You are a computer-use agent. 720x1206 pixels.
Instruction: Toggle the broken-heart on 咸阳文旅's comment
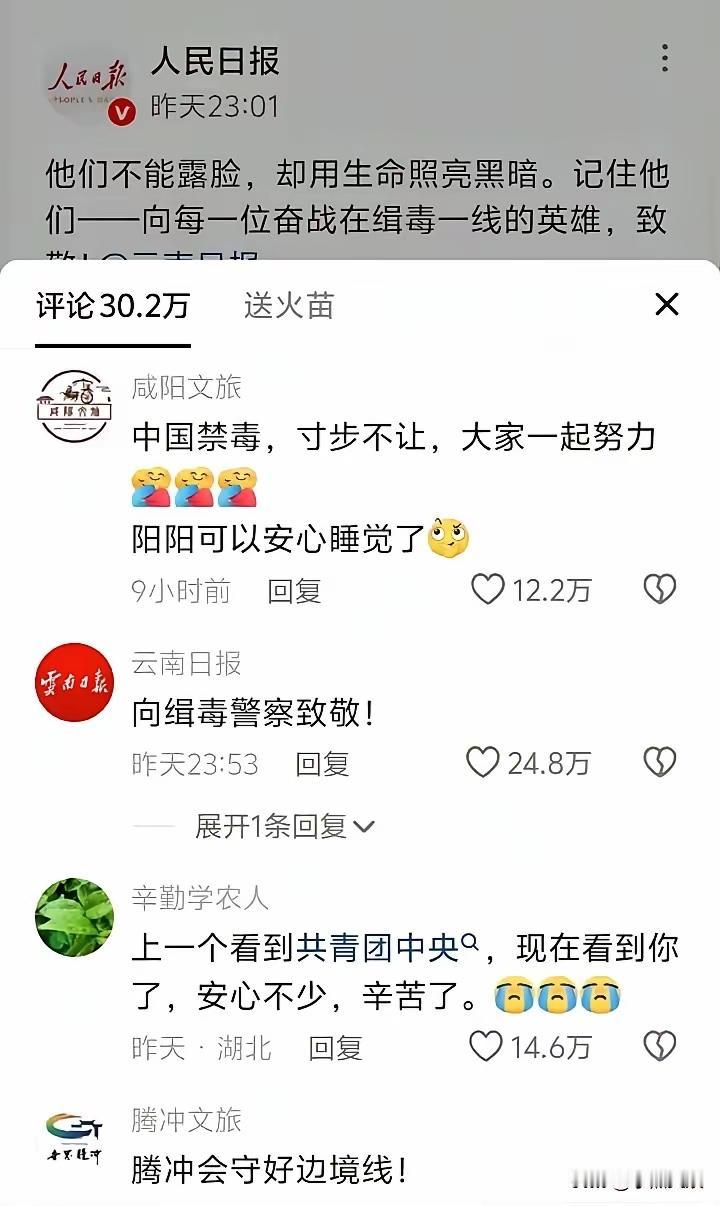(659, 590)
